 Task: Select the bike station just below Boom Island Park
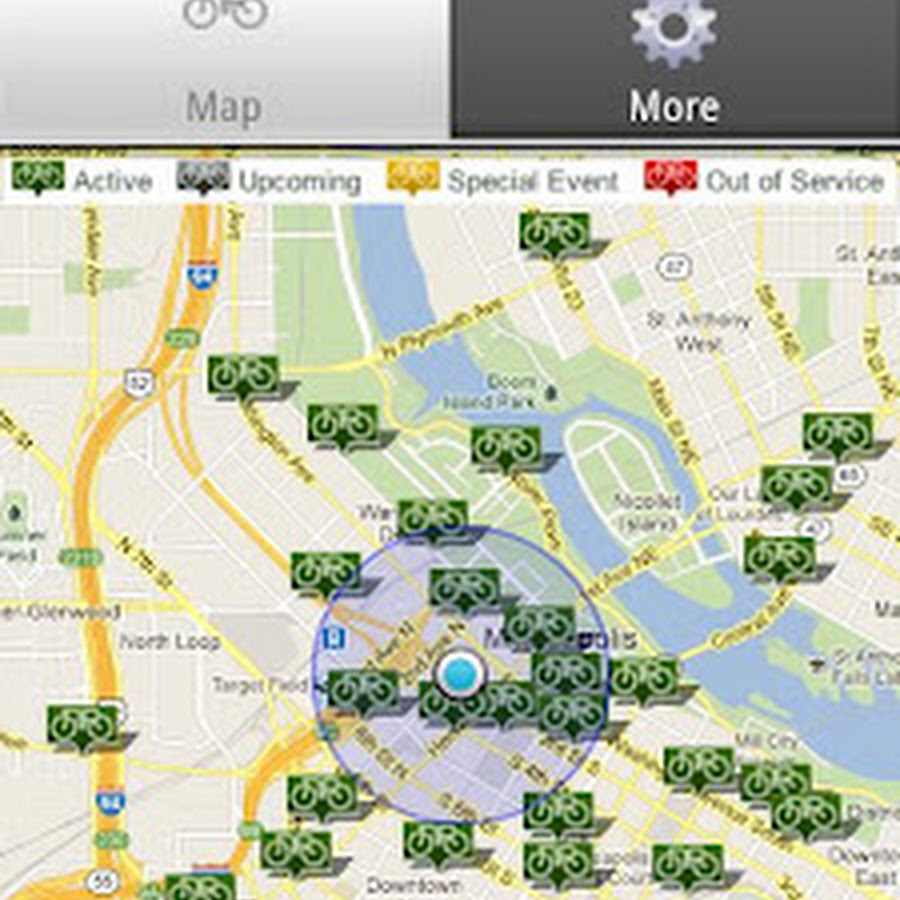click(x=506, y=446)
